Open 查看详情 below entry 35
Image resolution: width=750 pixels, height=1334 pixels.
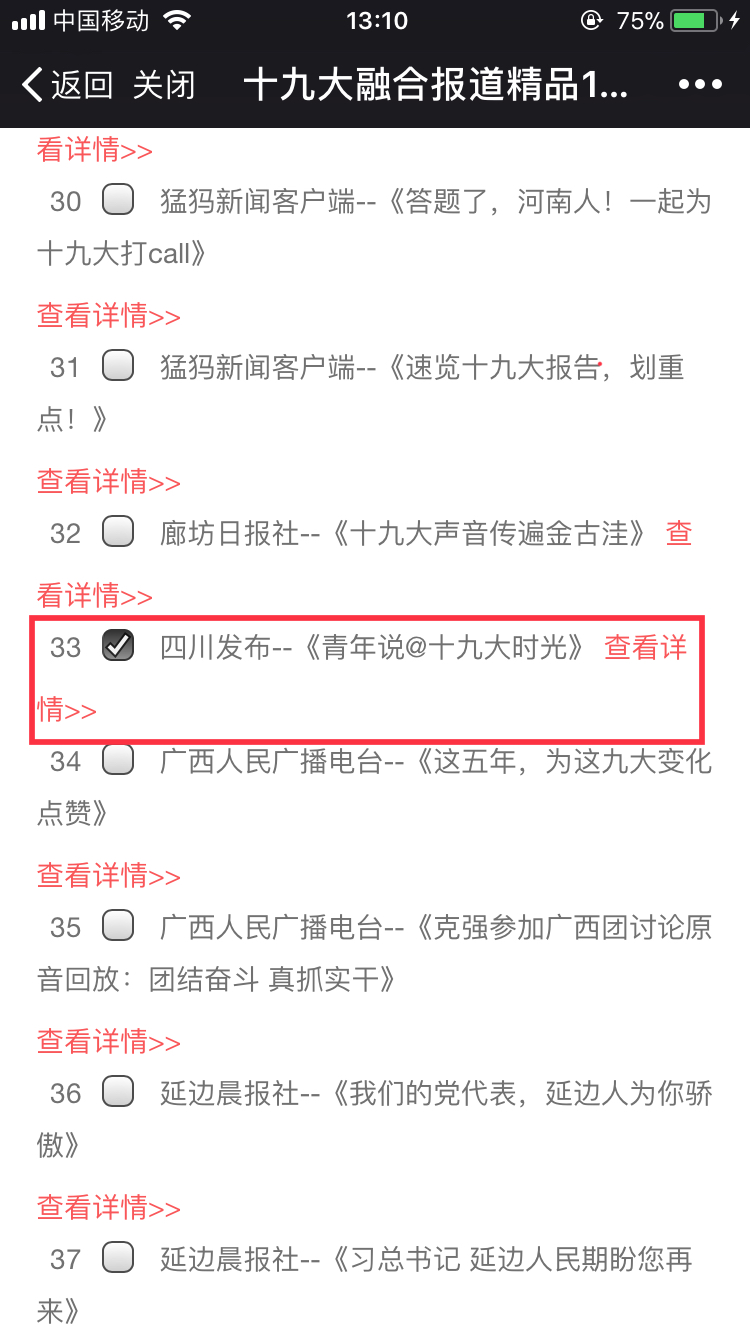coord(108,1042)
